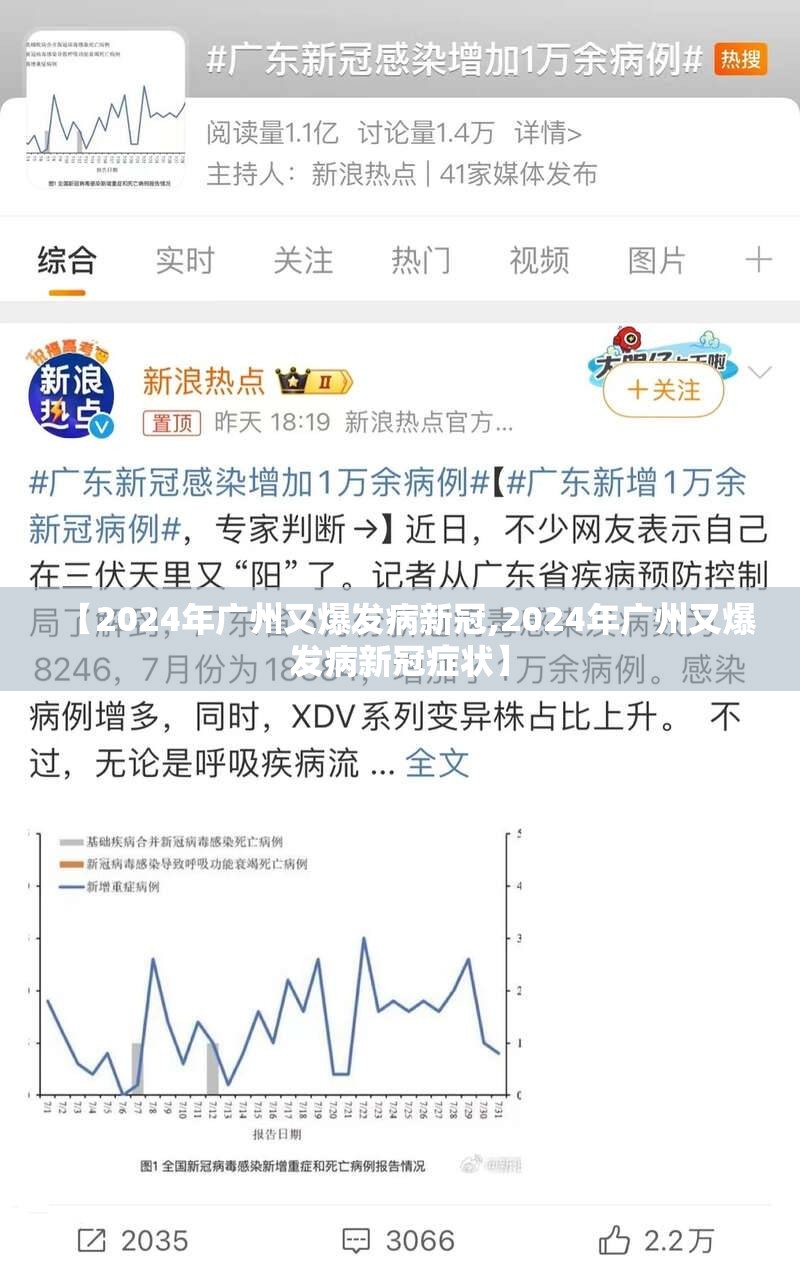Open topic 详情 link
800x1278 pixels.
[548, 132]
